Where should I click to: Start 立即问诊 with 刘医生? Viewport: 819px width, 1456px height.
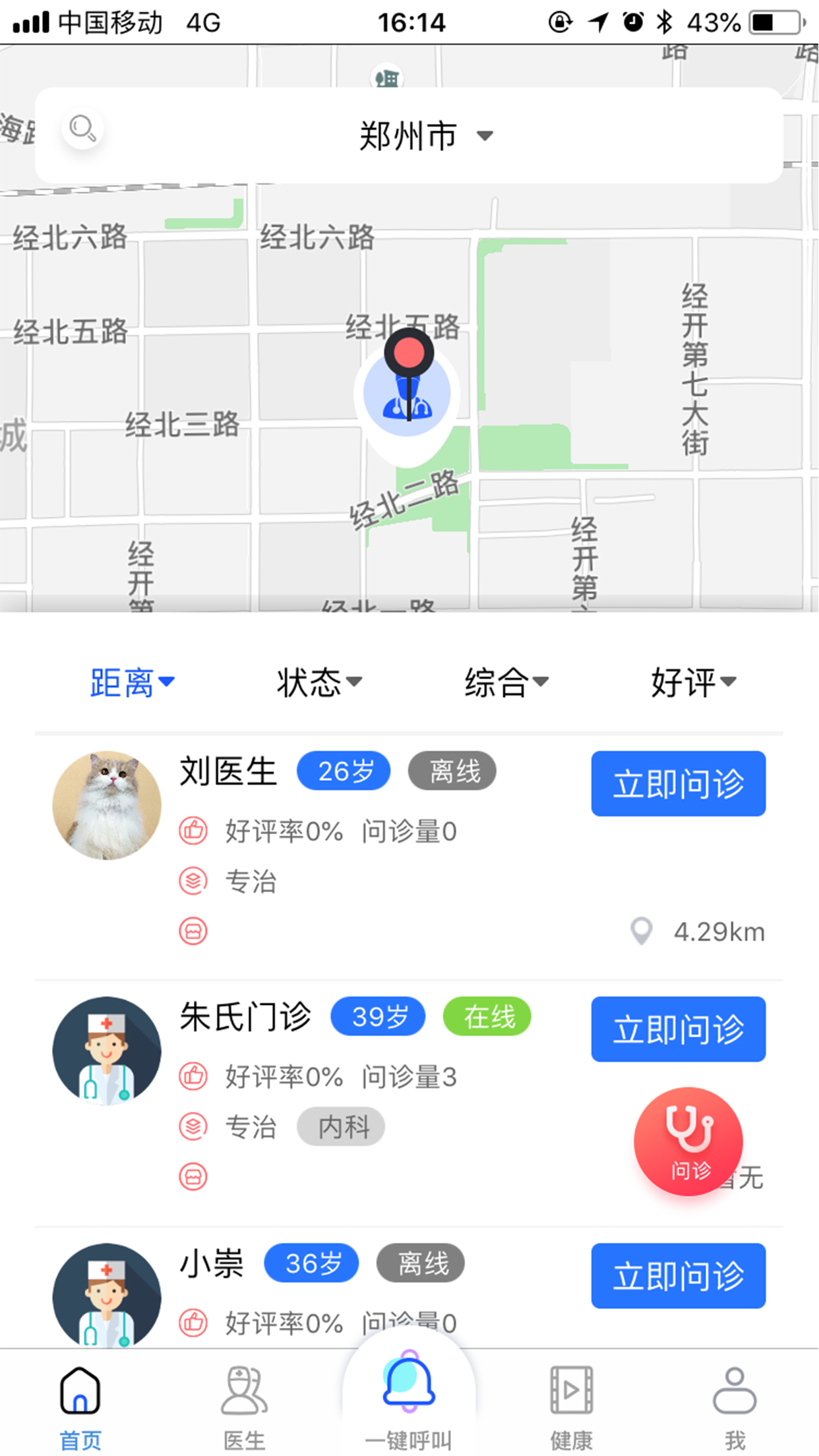pos(678,783)
